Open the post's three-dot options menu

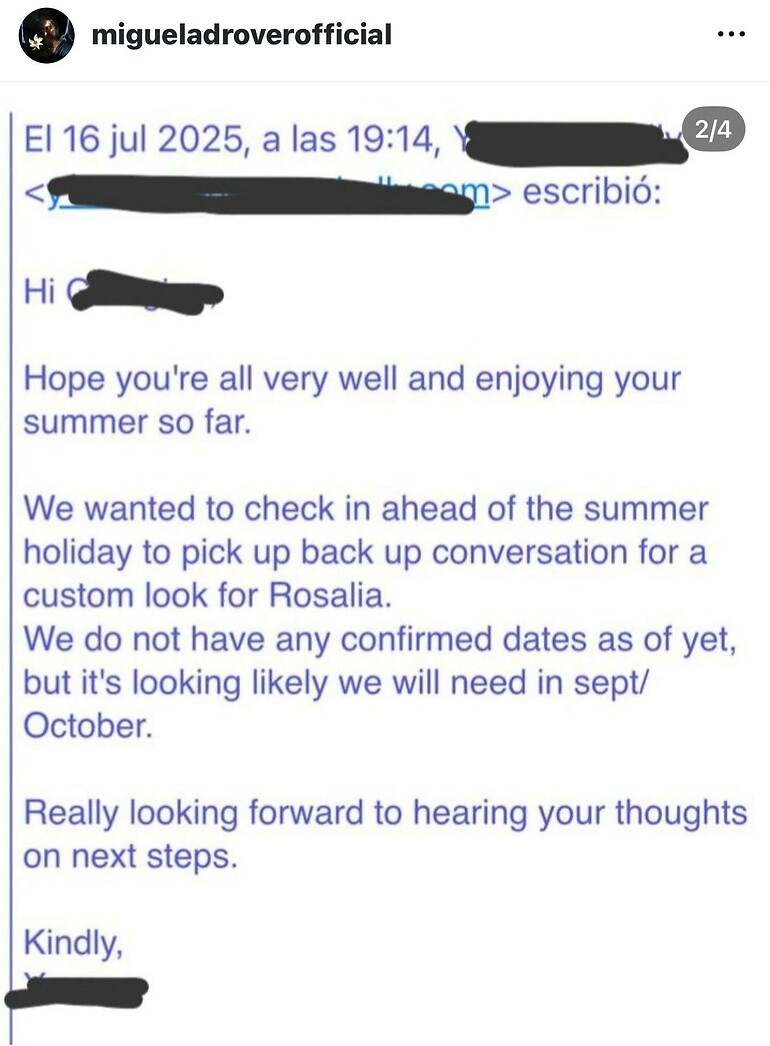[x=731, y=34]
